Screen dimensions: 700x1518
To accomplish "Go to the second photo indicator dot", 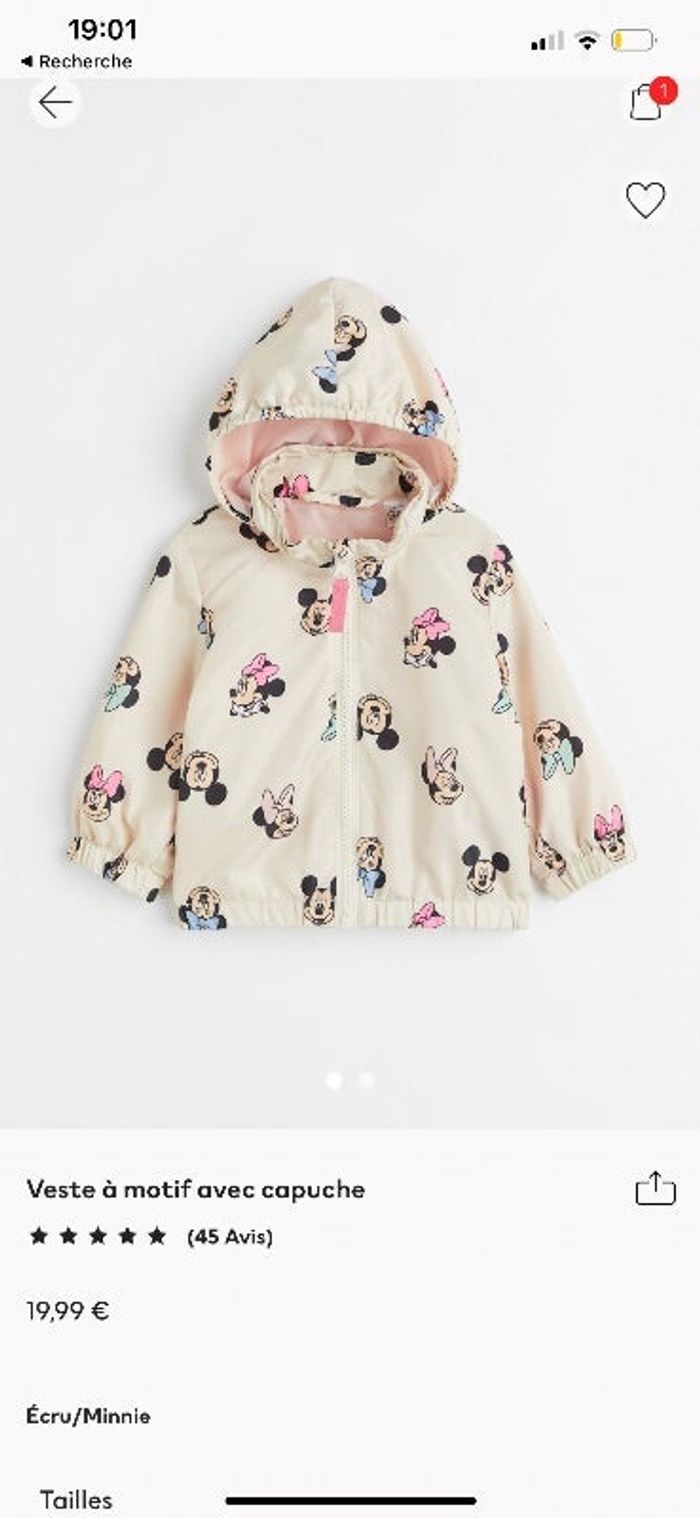I will 367,1080.
